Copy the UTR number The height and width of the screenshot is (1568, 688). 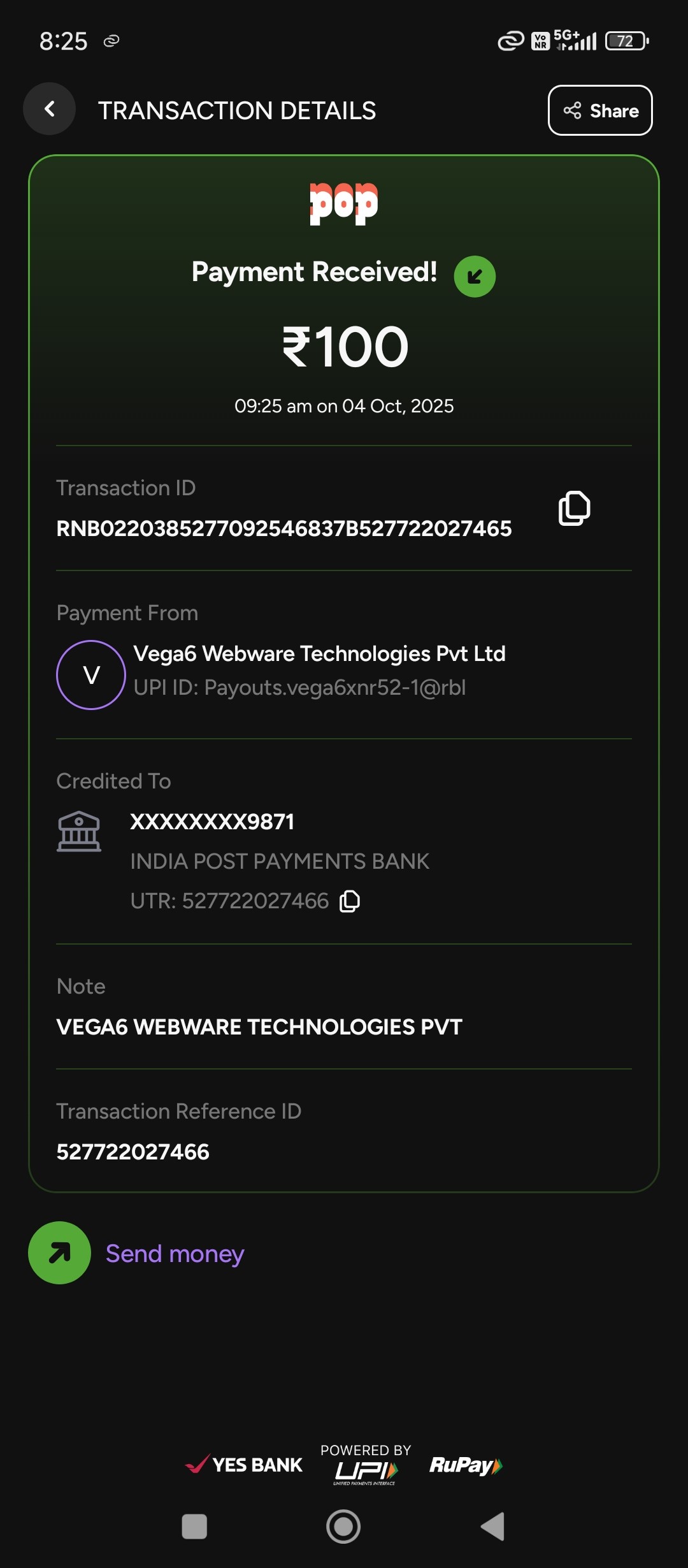350,901
